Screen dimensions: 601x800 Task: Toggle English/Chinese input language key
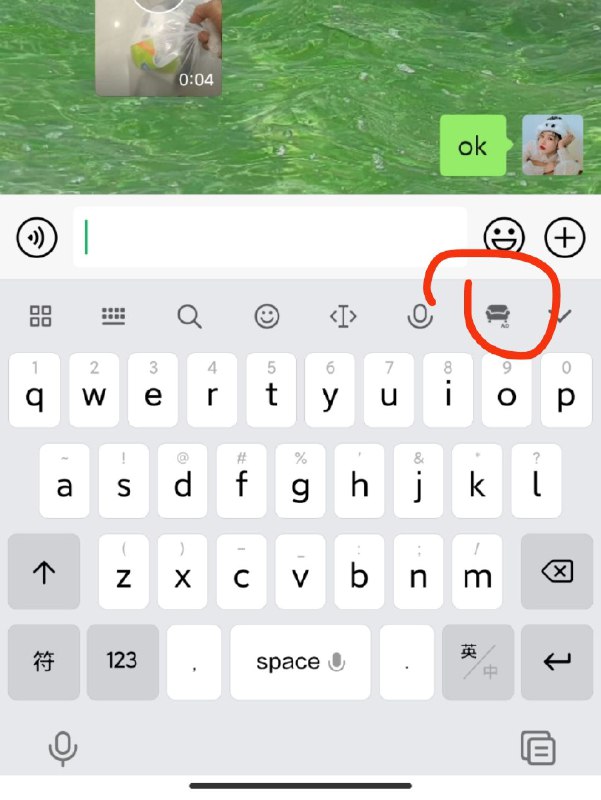coord(478,661)
